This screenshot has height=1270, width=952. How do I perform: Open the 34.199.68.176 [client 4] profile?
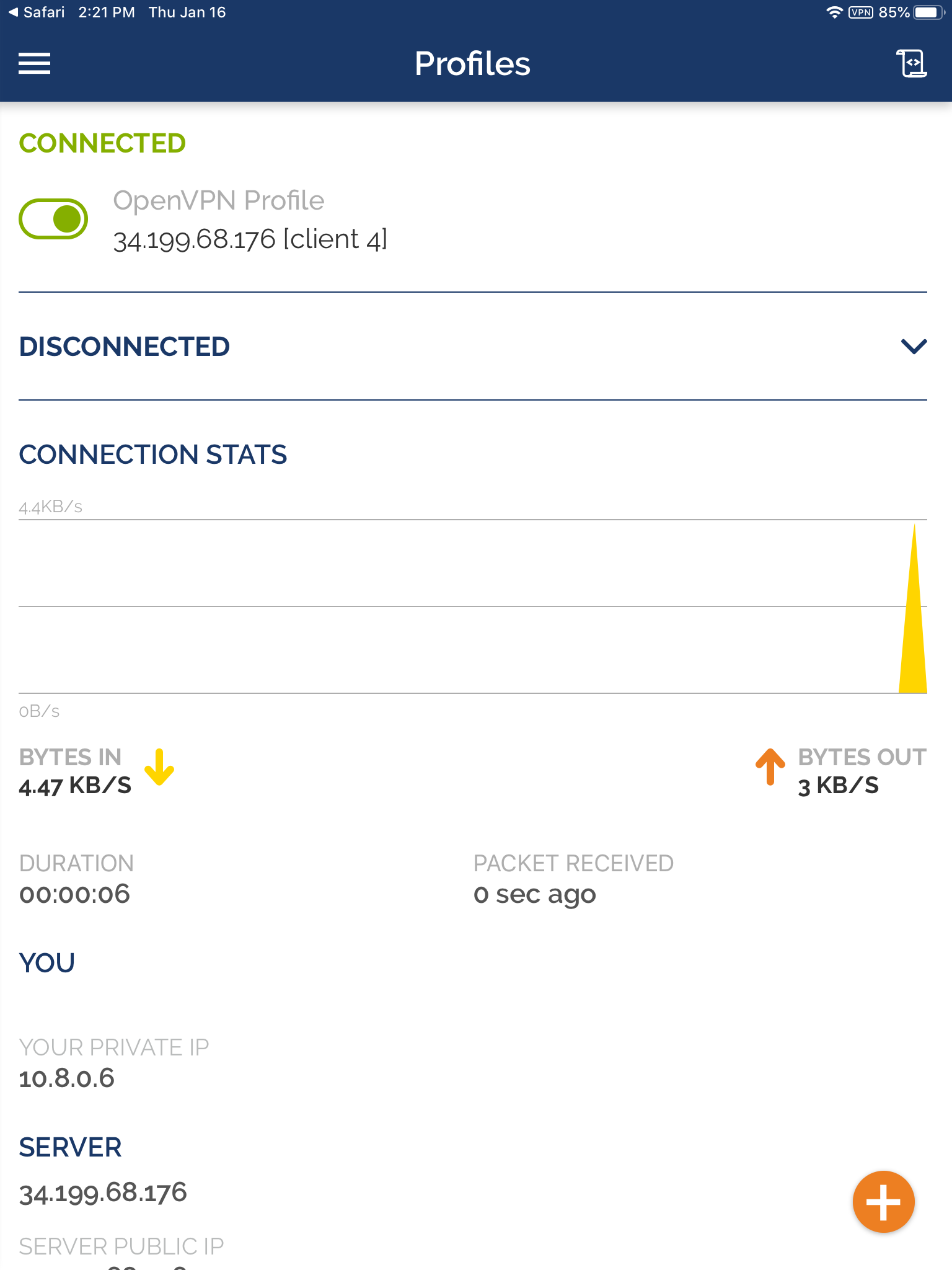coord(250,239)
